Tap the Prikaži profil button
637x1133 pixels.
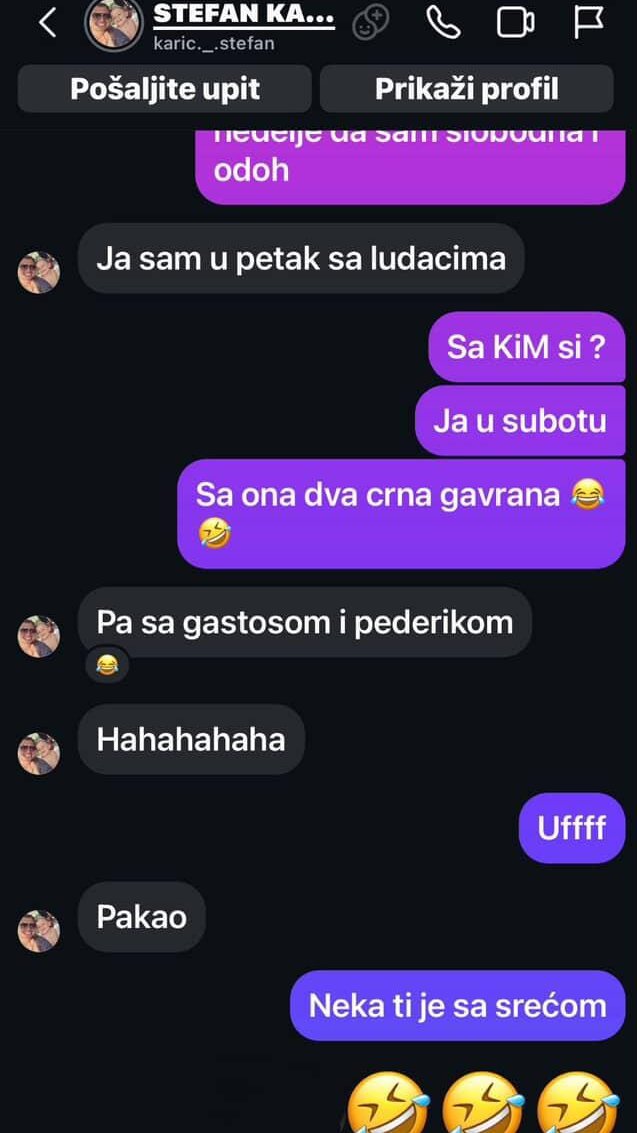(466, 89)
